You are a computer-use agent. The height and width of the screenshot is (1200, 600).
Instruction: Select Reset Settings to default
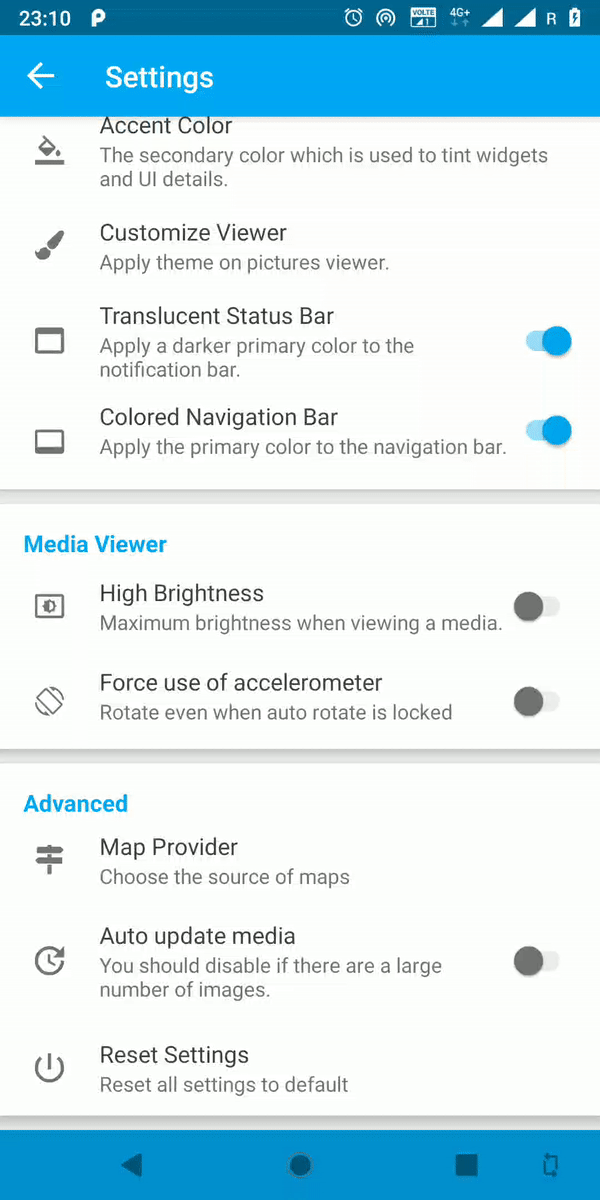tap(300, 1069)
